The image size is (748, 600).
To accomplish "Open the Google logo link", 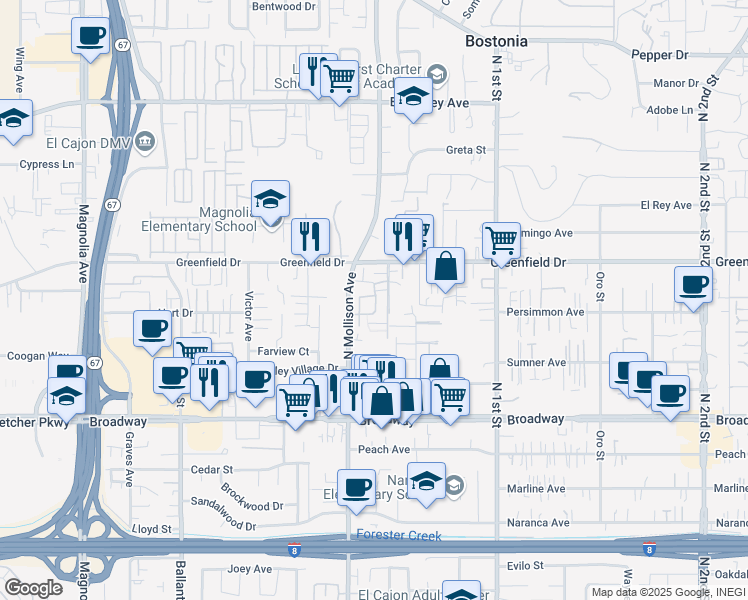I will pos(33,588).
